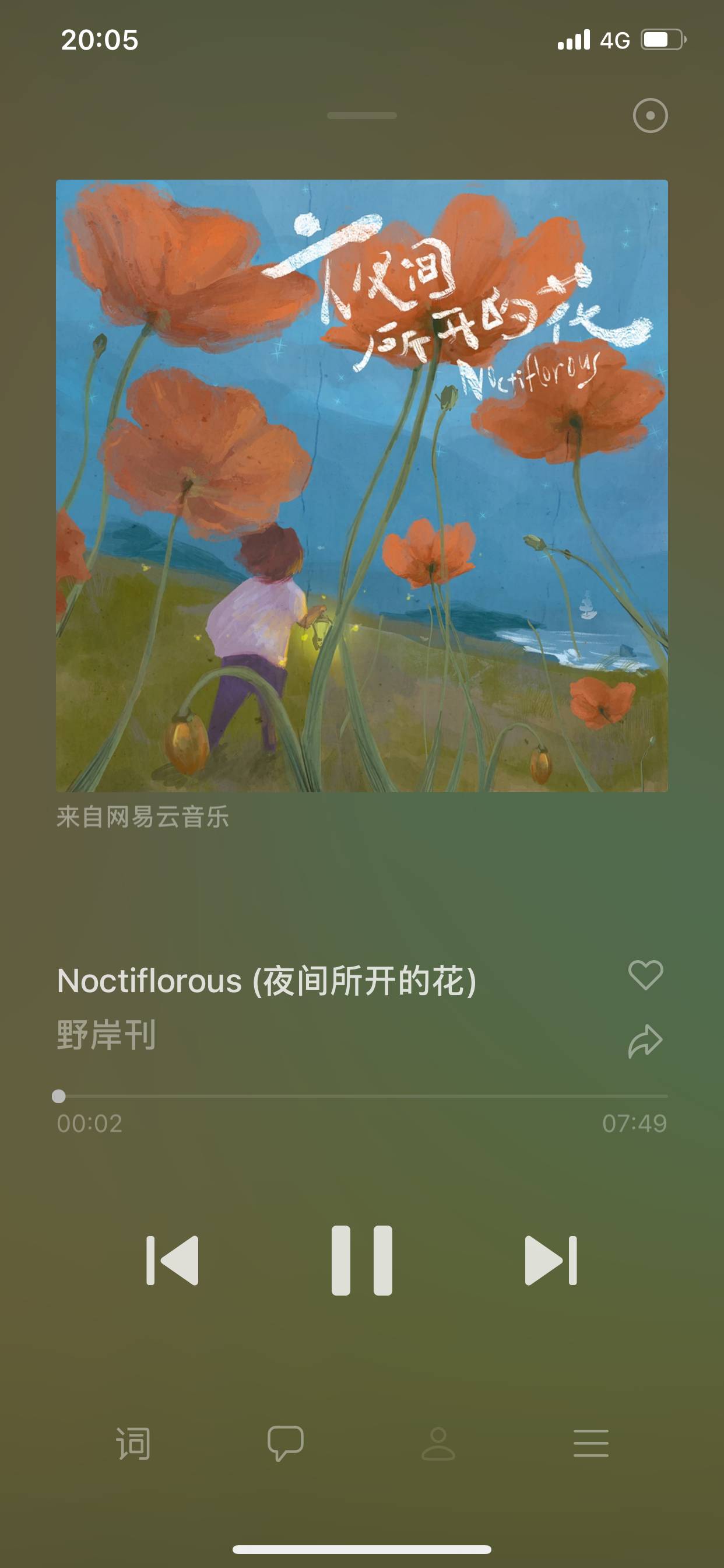724x1568 pixels.
Task: Tap the Noctiflorous album cover
Action: point(362,485)
